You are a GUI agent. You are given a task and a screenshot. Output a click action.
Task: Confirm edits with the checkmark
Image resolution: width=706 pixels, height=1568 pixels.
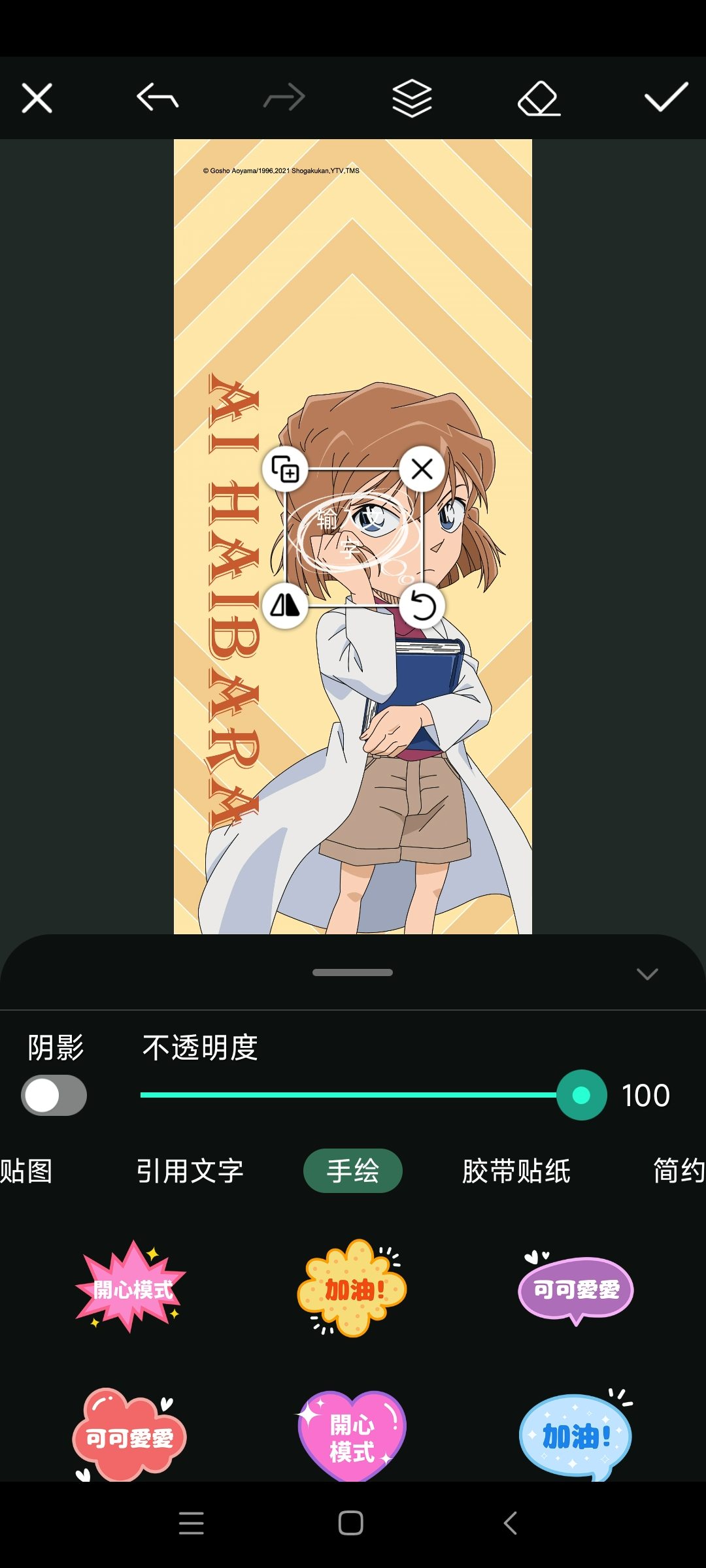tap(666, 98)
